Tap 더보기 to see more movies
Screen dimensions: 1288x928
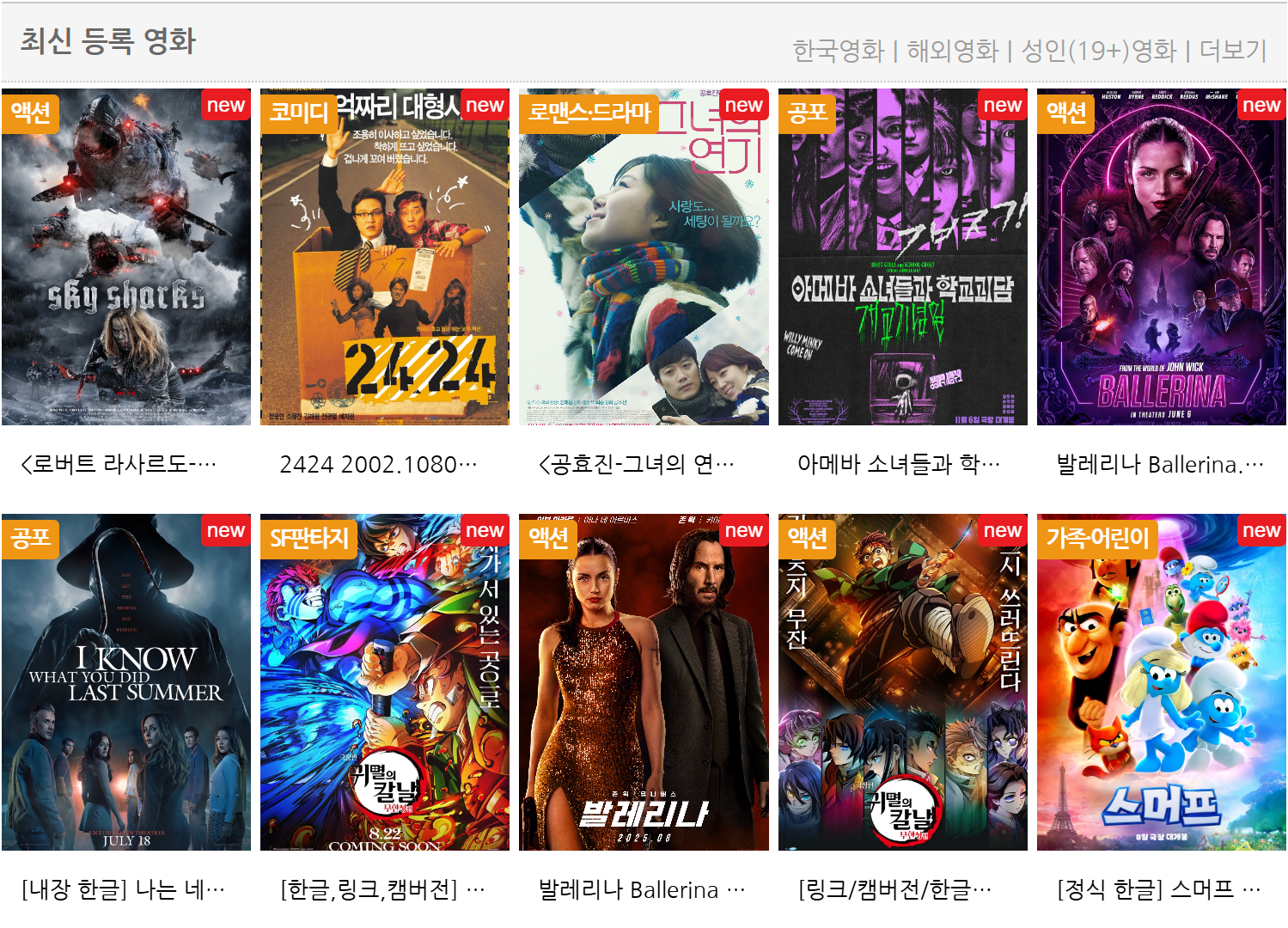[1232, 51]
